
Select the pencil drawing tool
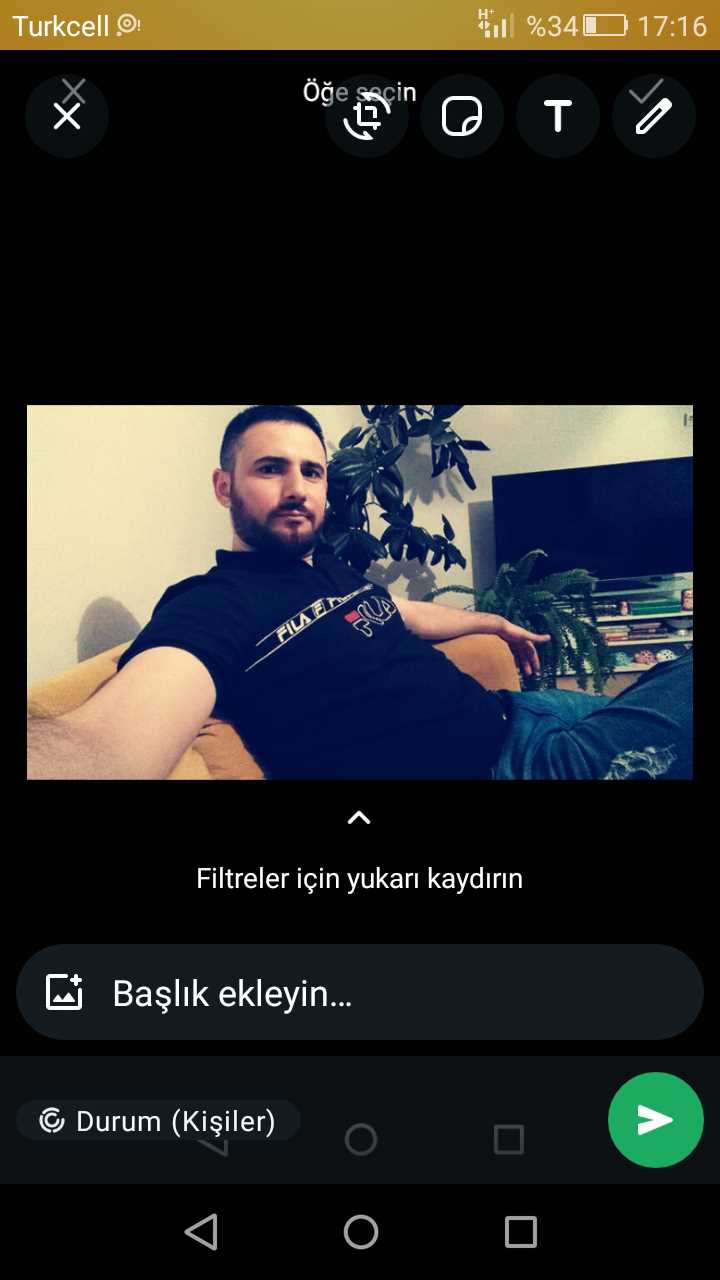coord(654,117)
